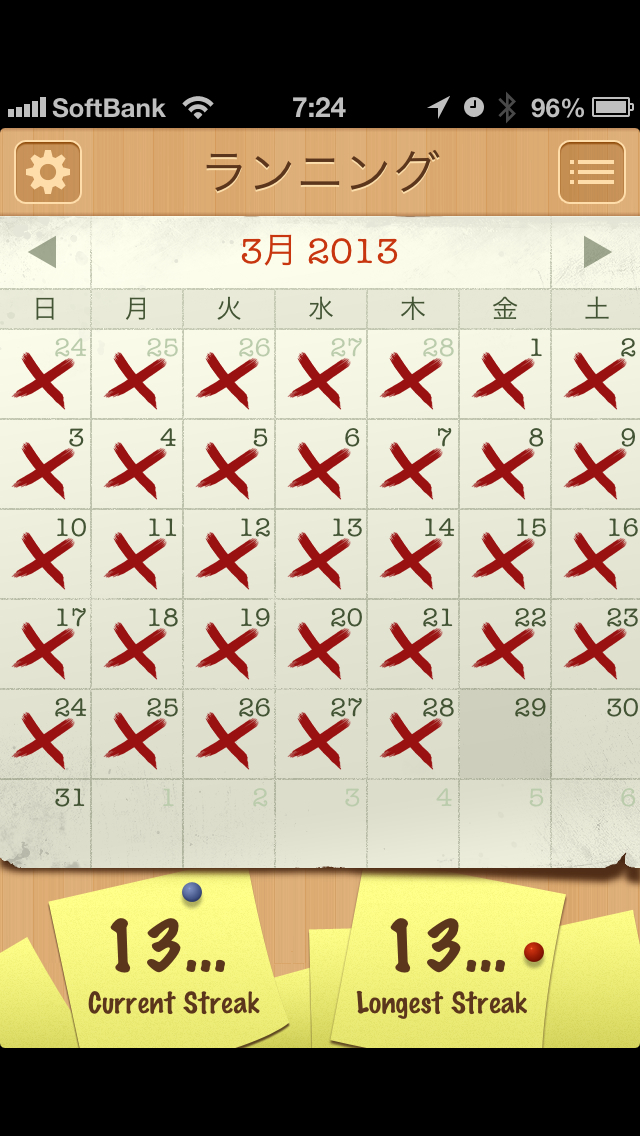The height and width of the screenshot is (1136, 640).
Task: Mark March 31 as done
Action: 46,825
